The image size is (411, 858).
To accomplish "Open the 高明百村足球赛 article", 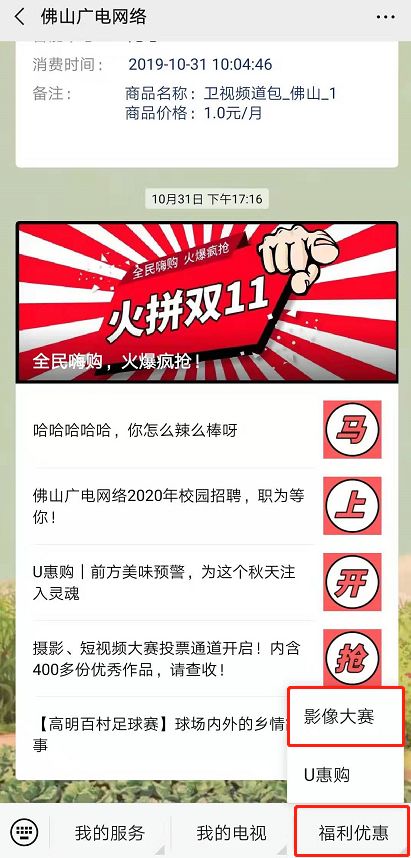I will 153,735.
